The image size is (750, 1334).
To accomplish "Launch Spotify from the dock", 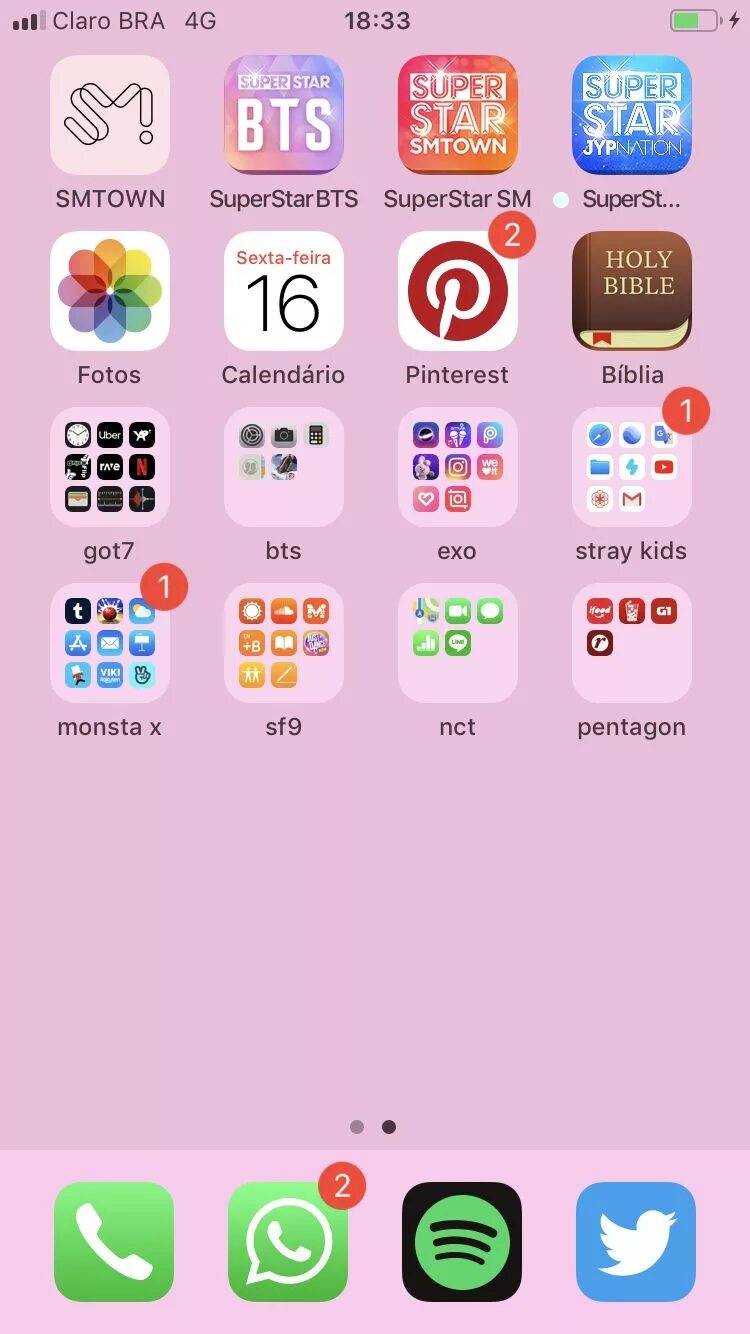I will pyautogui.click(x=462, y=1241).
